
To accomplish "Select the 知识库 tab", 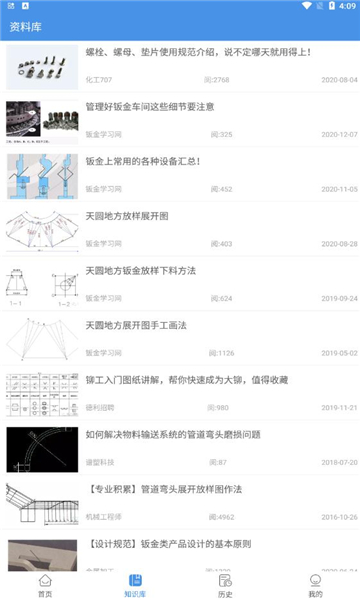I will (135, 585).
